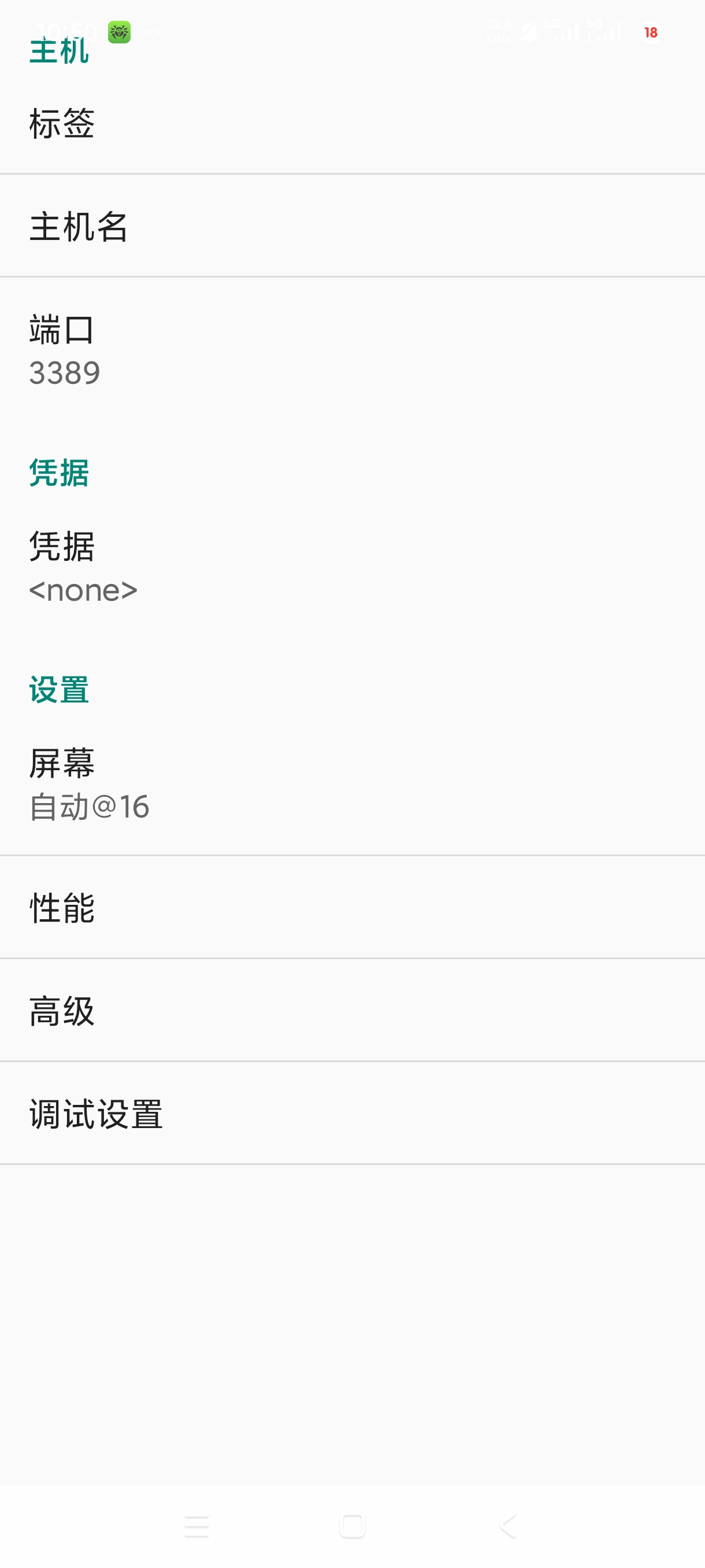Open 高级 advanced settings
The width and height of the screenshot is (705, 1568).
pos(352,1011)
